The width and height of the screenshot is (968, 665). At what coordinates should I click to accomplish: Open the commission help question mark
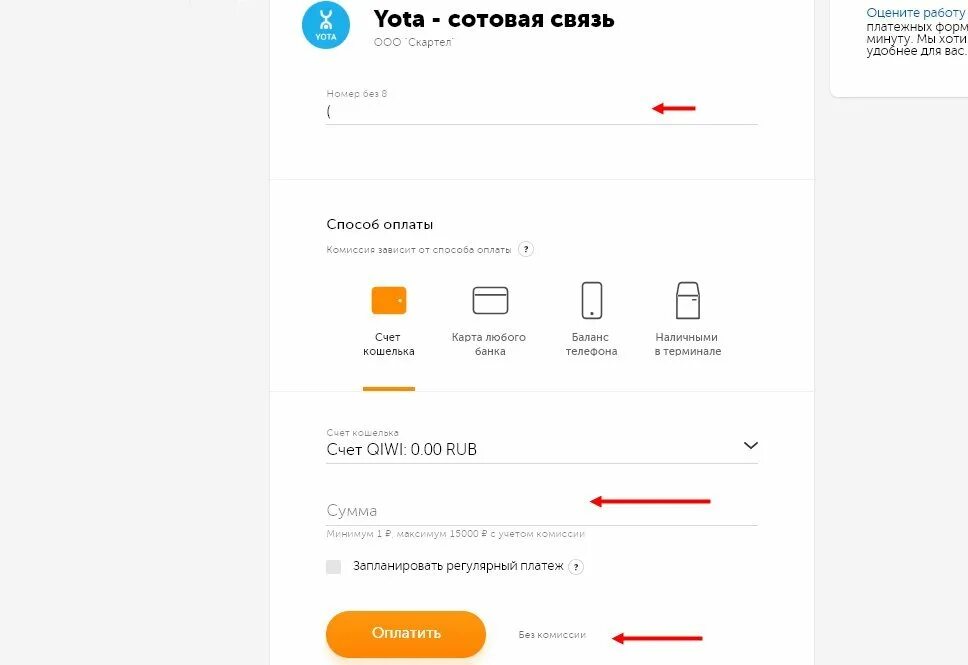click(526, 249)
